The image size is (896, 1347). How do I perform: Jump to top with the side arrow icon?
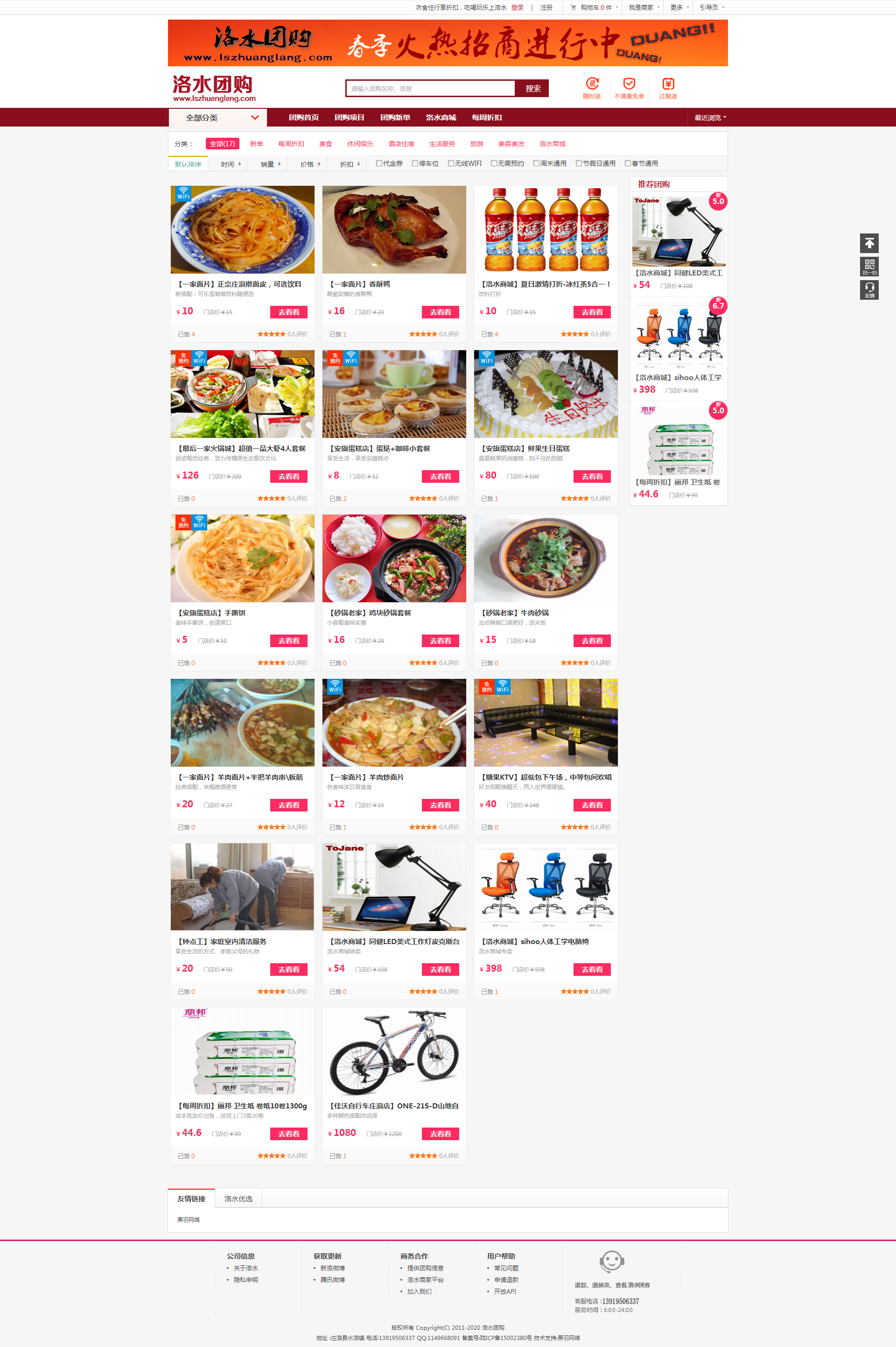coord(869,244)
